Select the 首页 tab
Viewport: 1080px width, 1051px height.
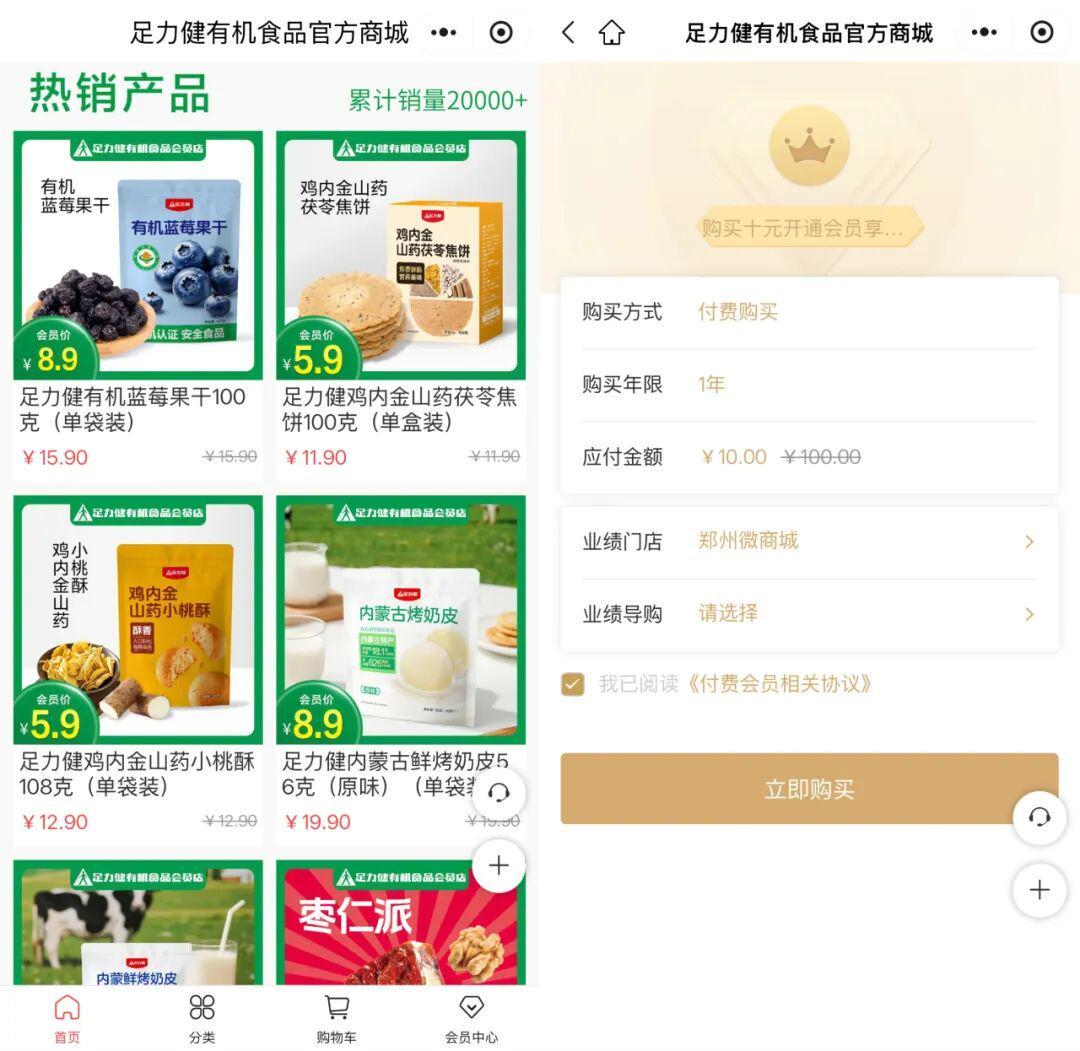tap(67, 1018)
